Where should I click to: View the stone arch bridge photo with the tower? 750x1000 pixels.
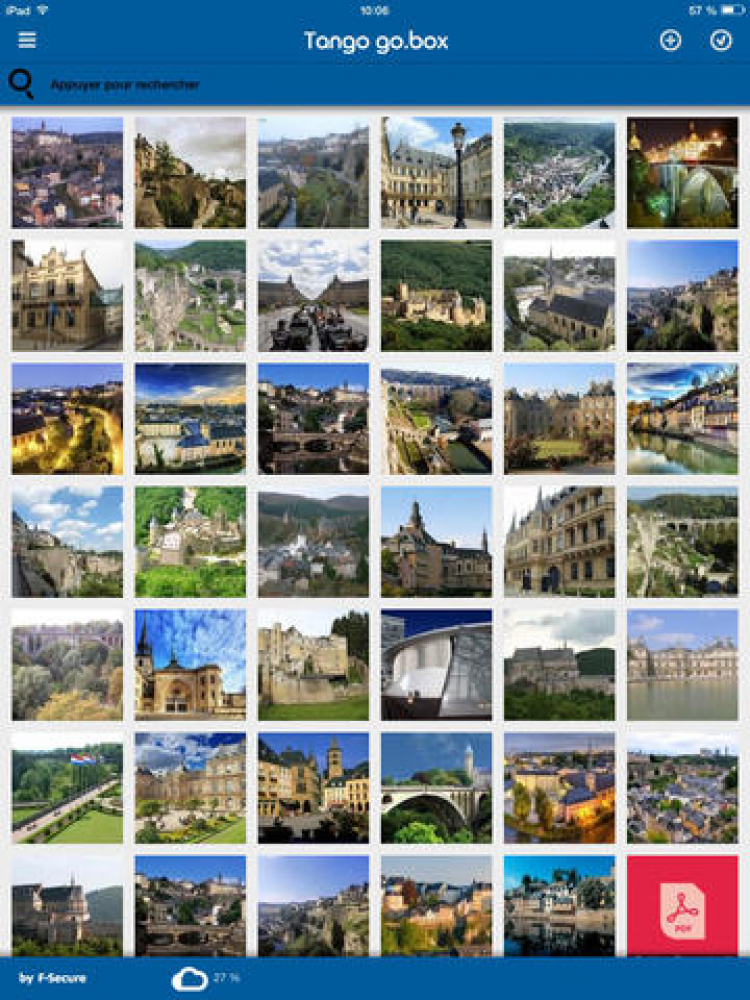(x=436, y=788)
